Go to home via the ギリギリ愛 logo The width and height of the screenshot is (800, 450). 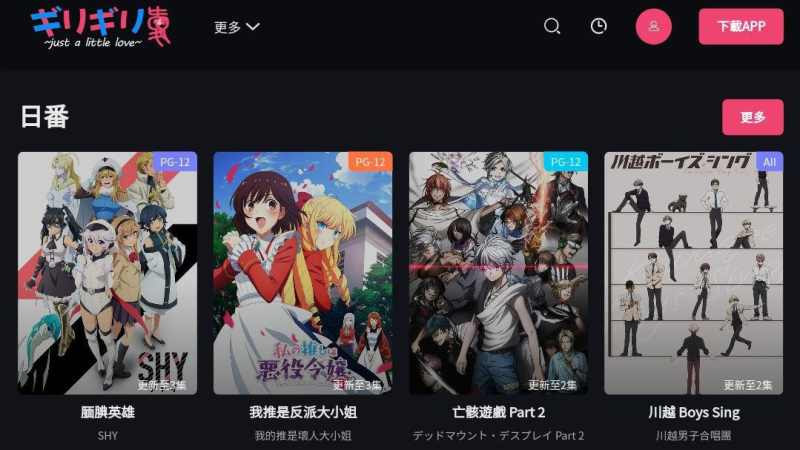100,27
